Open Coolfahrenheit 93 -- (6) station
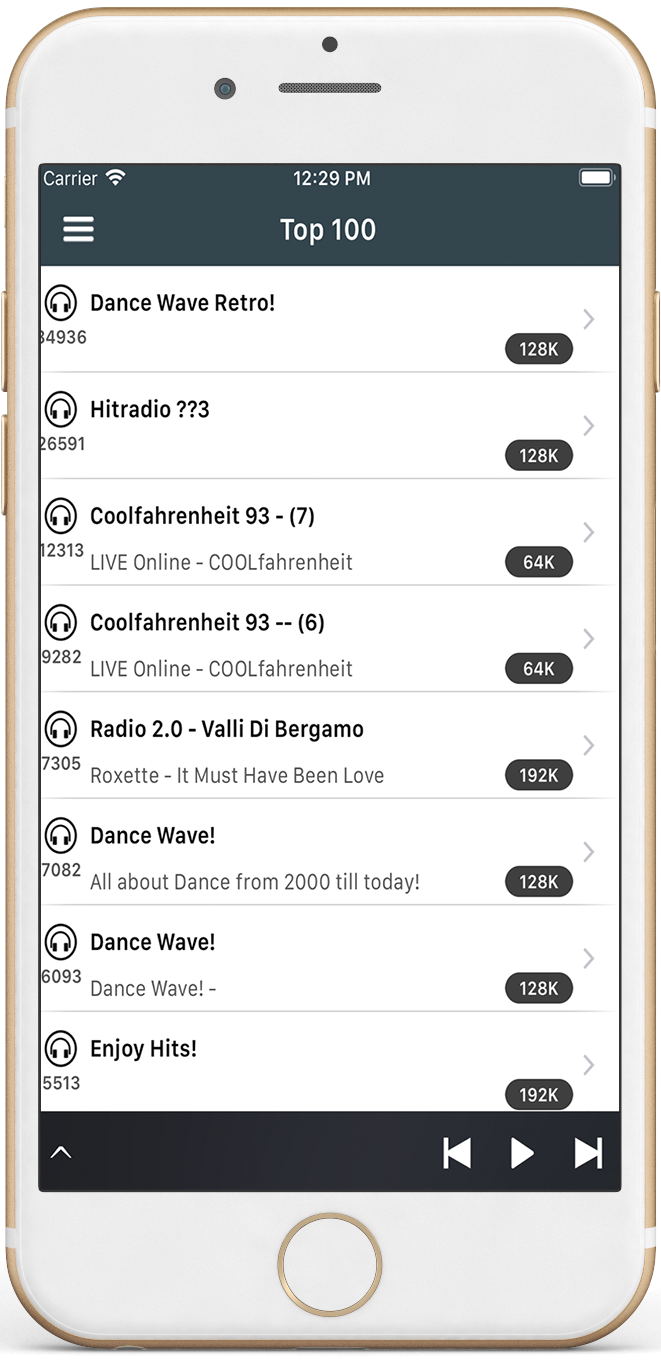661x1362 pixels. 330,639
